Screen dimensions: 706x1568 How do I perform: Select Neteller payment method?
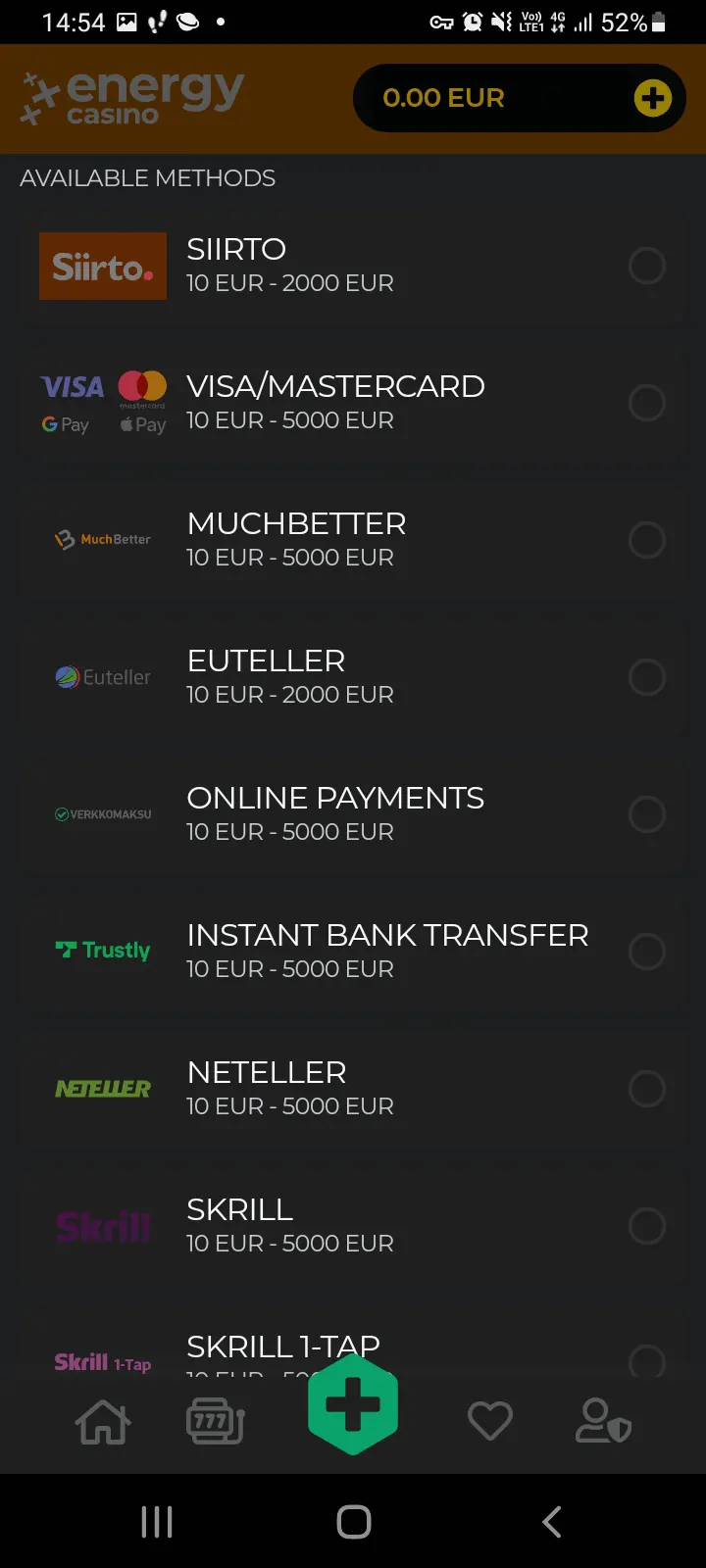point(353,1089)
